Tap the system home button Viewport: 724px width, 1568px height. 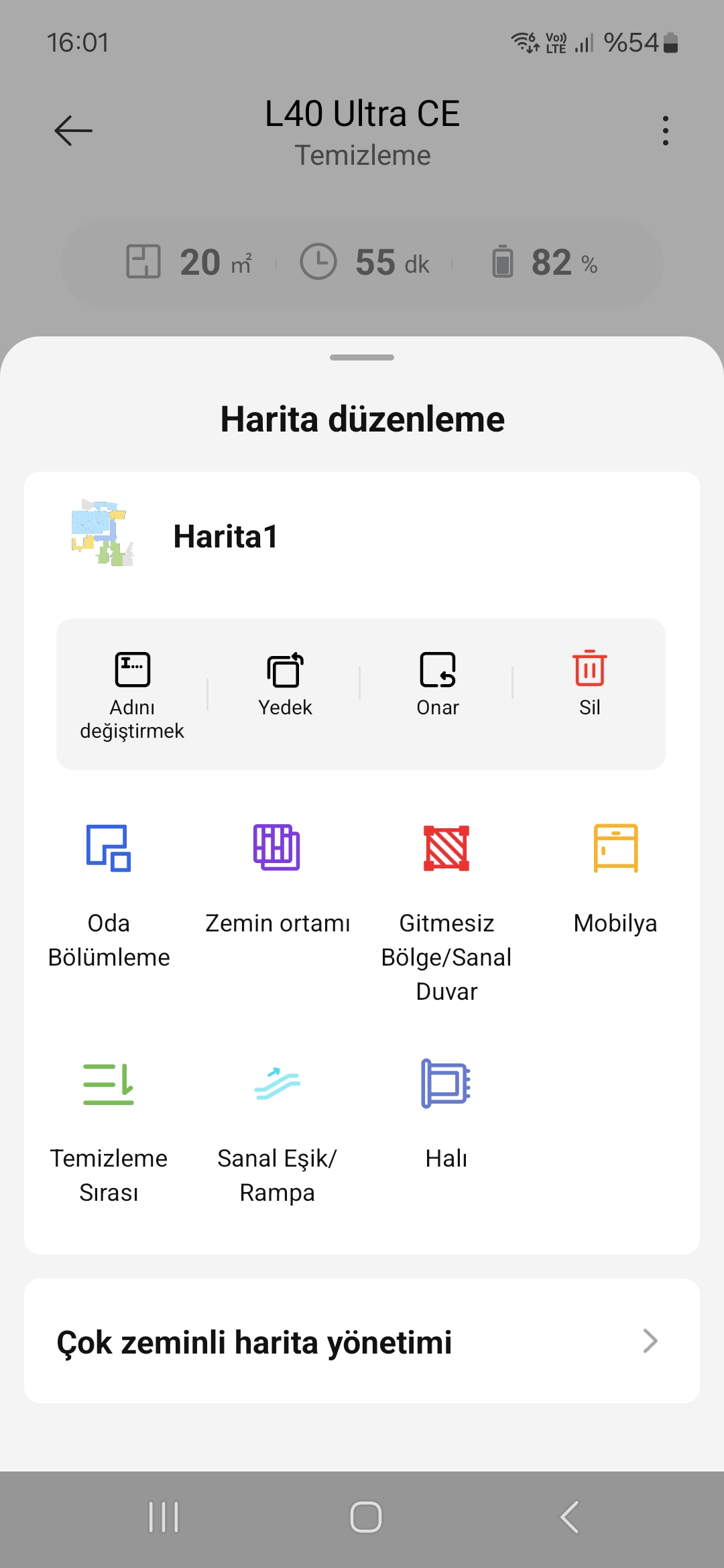pos(365,1517)
